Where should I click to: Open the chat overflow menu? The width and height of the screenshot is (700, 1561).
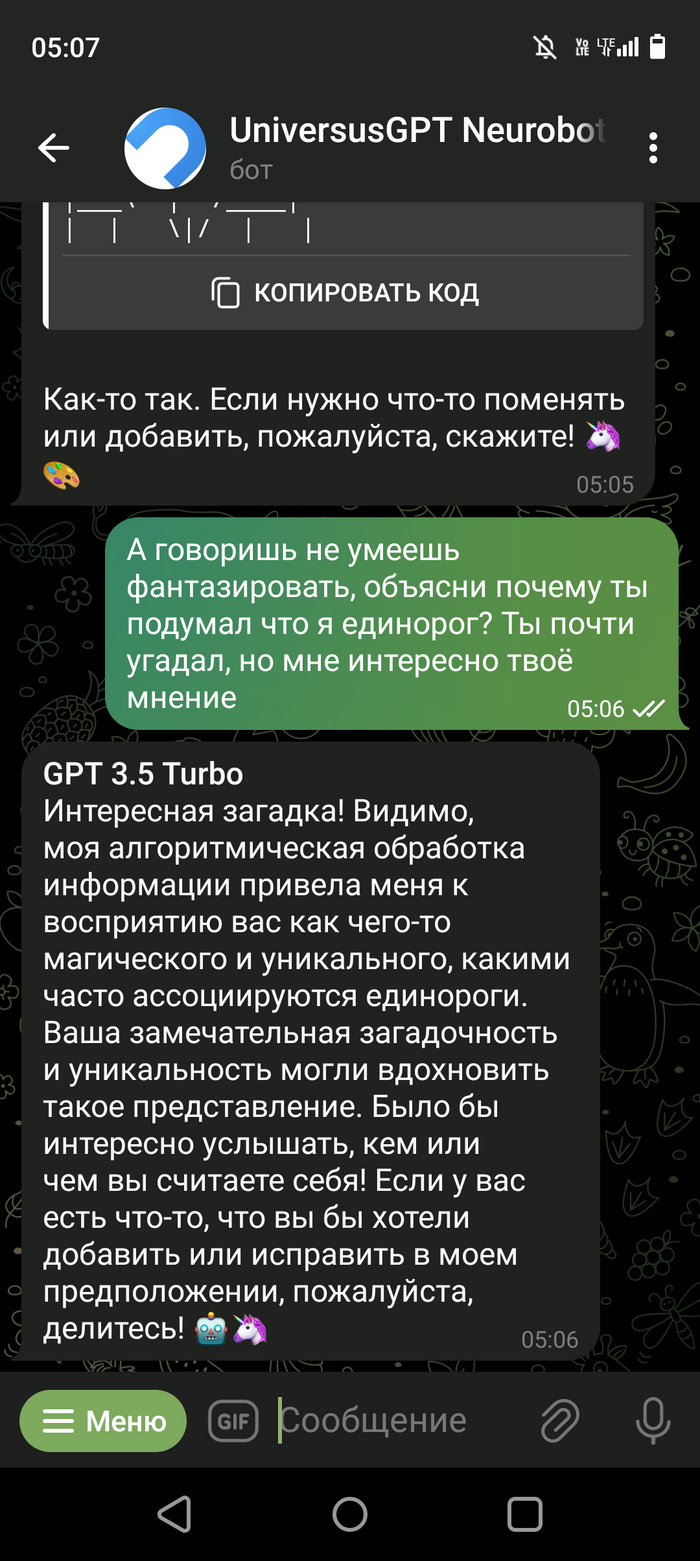tap(652, 148)
